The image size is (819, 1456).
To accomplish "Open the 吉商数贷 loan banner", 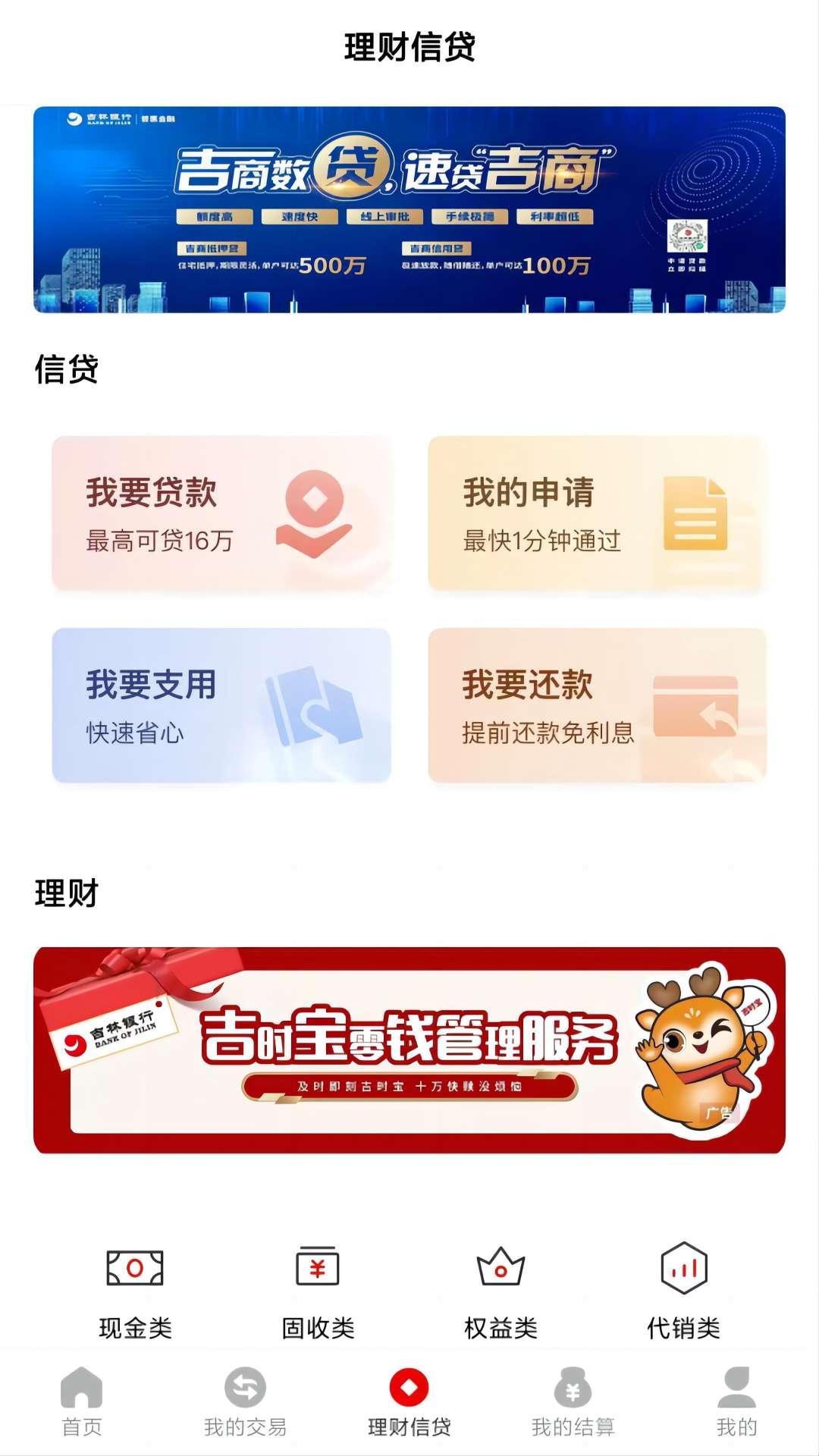I will [x=409, y=209].
